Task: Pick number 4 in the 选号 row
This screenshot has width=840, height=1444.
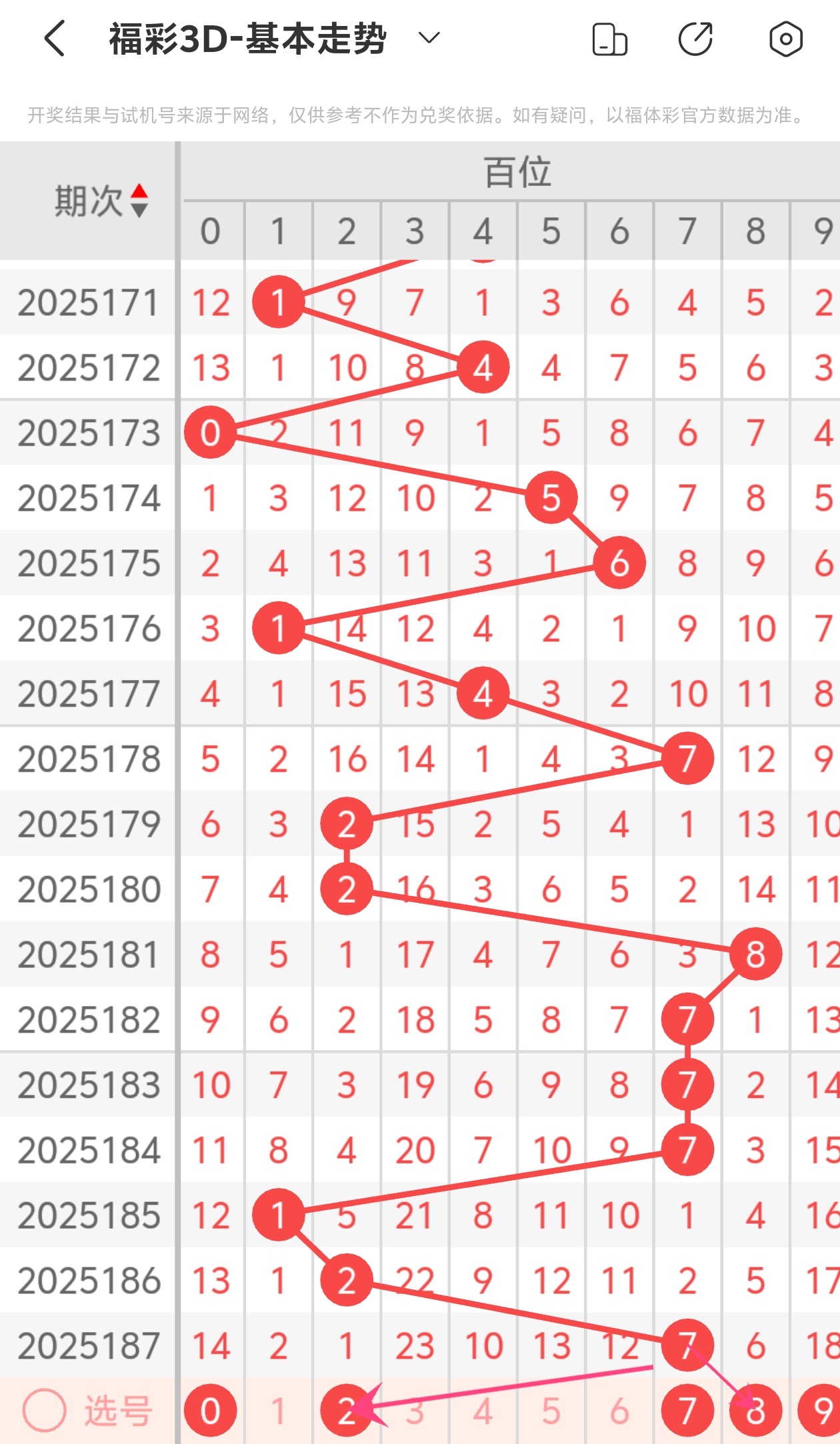Action: pyautogui.click(x=483, y=1411)
